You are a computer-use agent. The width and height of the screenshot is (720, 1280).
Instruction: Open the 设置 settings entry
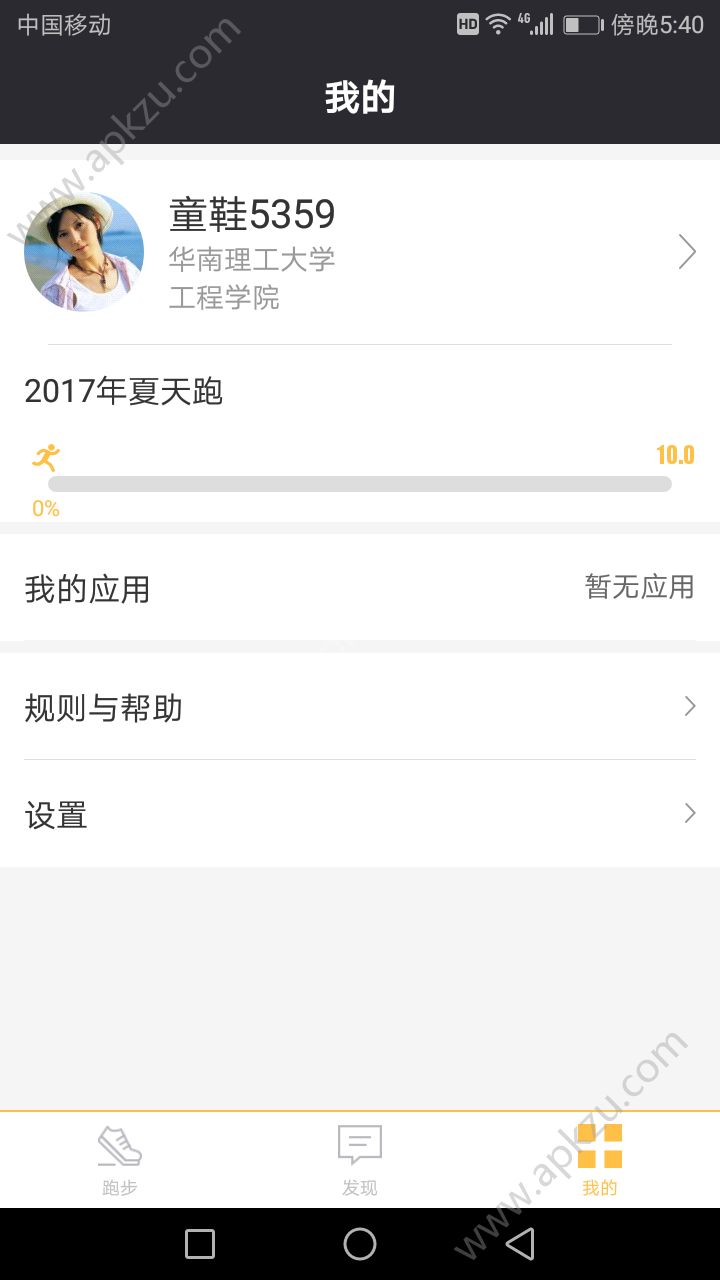[55, 815]
